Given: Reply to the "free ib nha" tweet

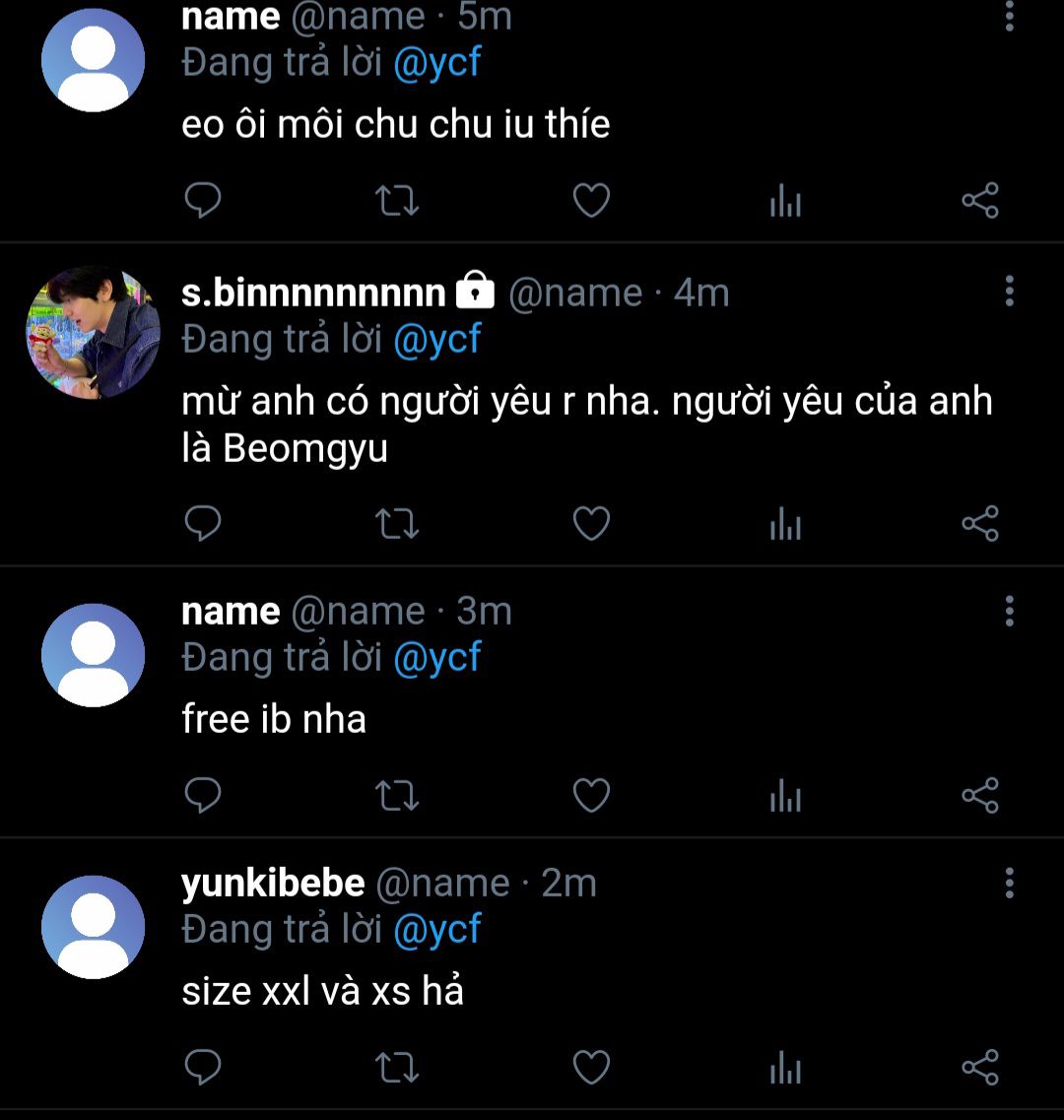Looking at the screenshot, I should point(203,795).
